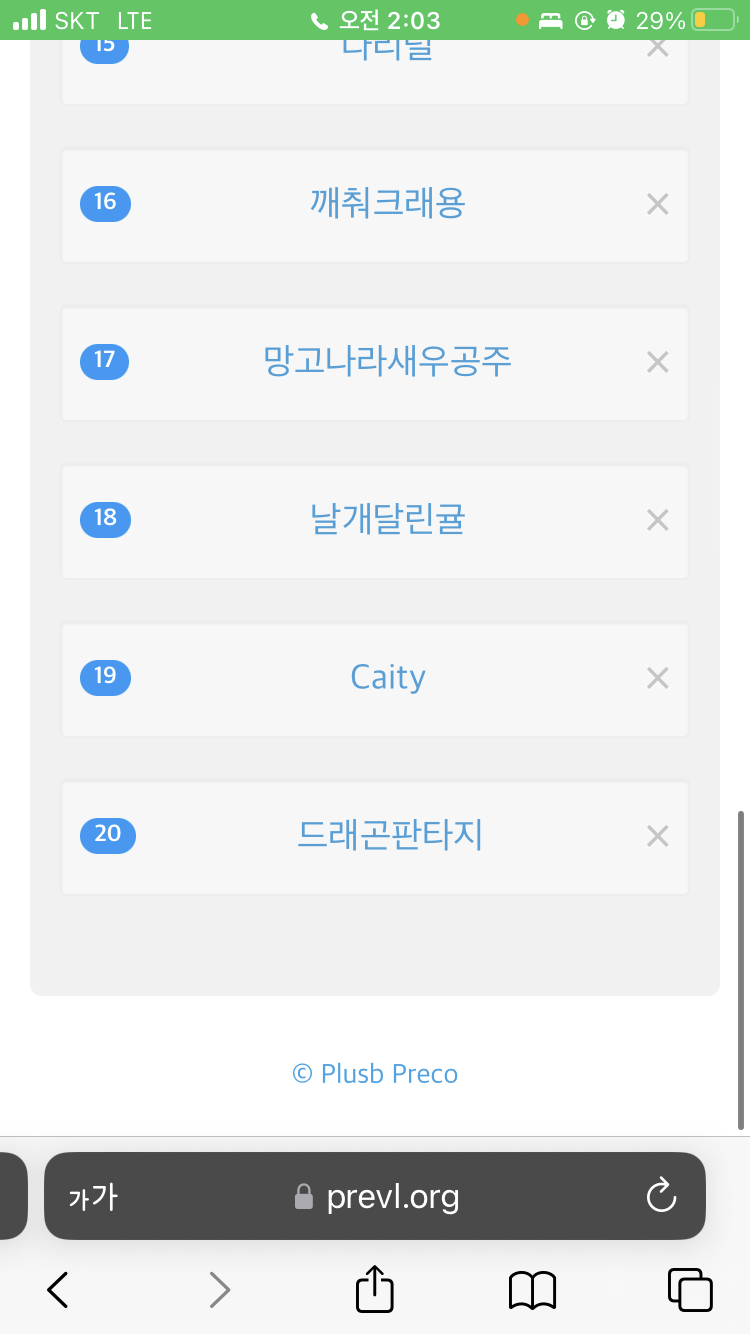Select the 날개달린귤 entry
The height and width of the screenshot is (1334, 750).
tap(387, 520)
